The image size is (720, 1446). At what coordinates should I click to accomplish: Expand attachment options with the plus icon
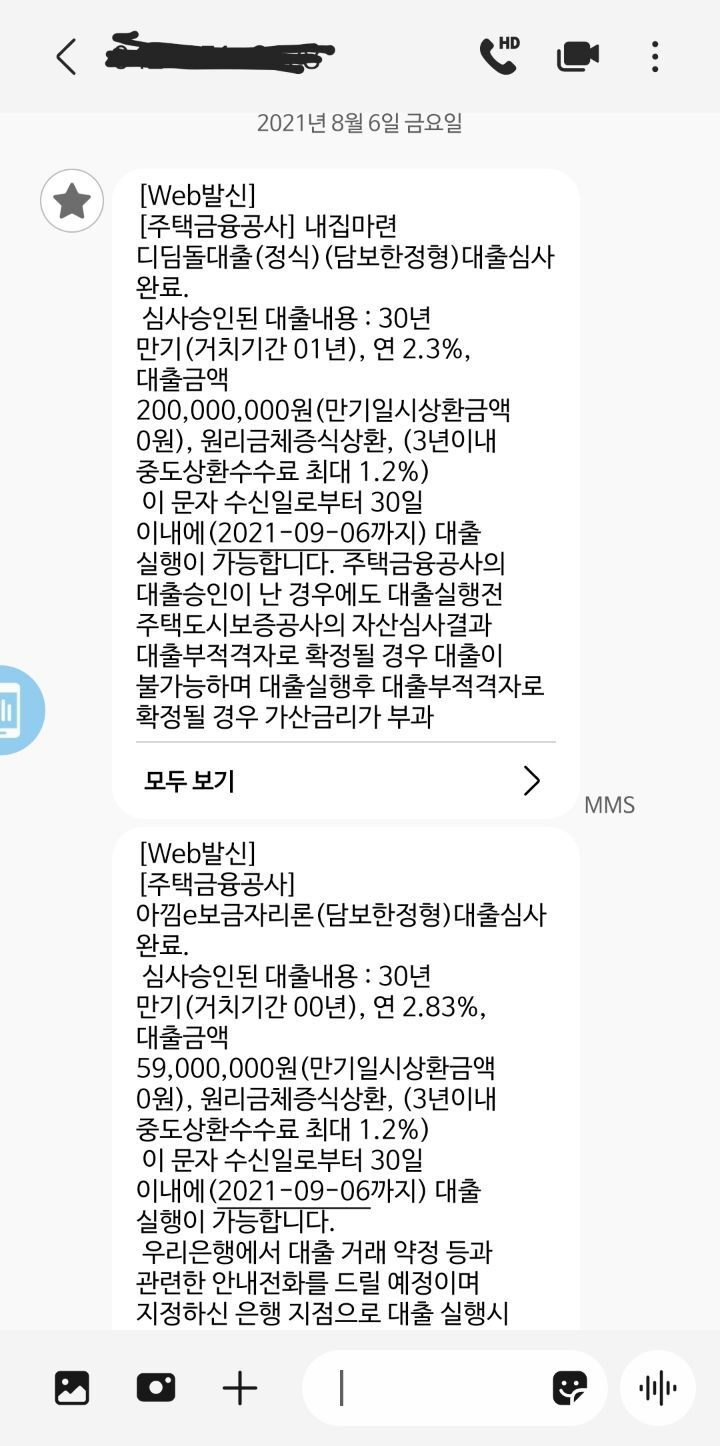(x=240, y=1388)
